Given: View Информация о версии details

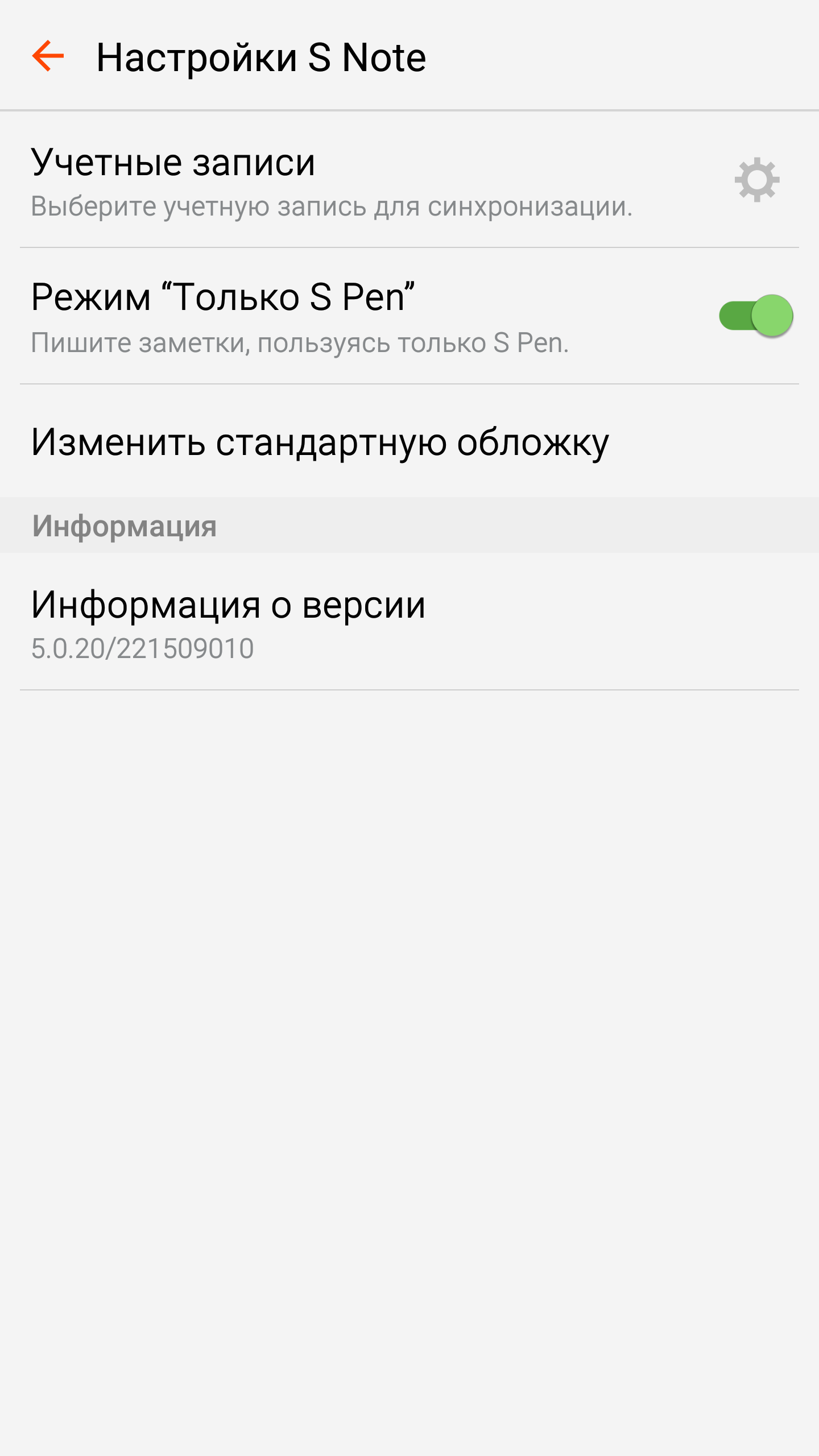Looking at the screenshot, I should tap(227, 623).
